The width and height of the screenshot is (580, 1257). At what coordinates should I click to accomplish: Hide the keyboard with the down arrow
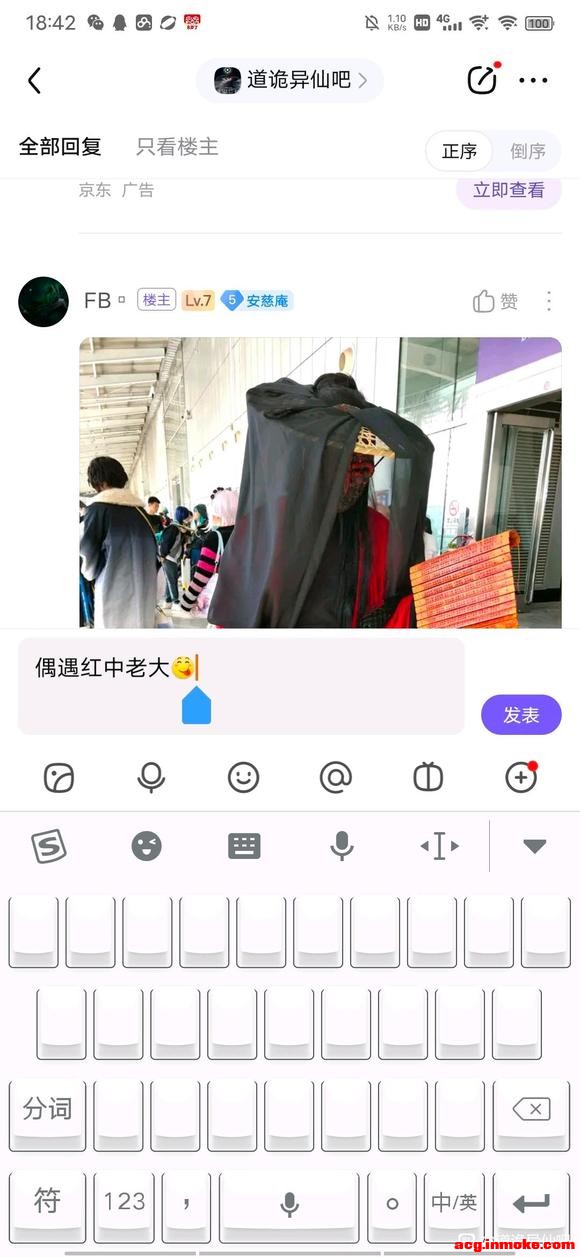pyautogui.click(x=535, y=846)
